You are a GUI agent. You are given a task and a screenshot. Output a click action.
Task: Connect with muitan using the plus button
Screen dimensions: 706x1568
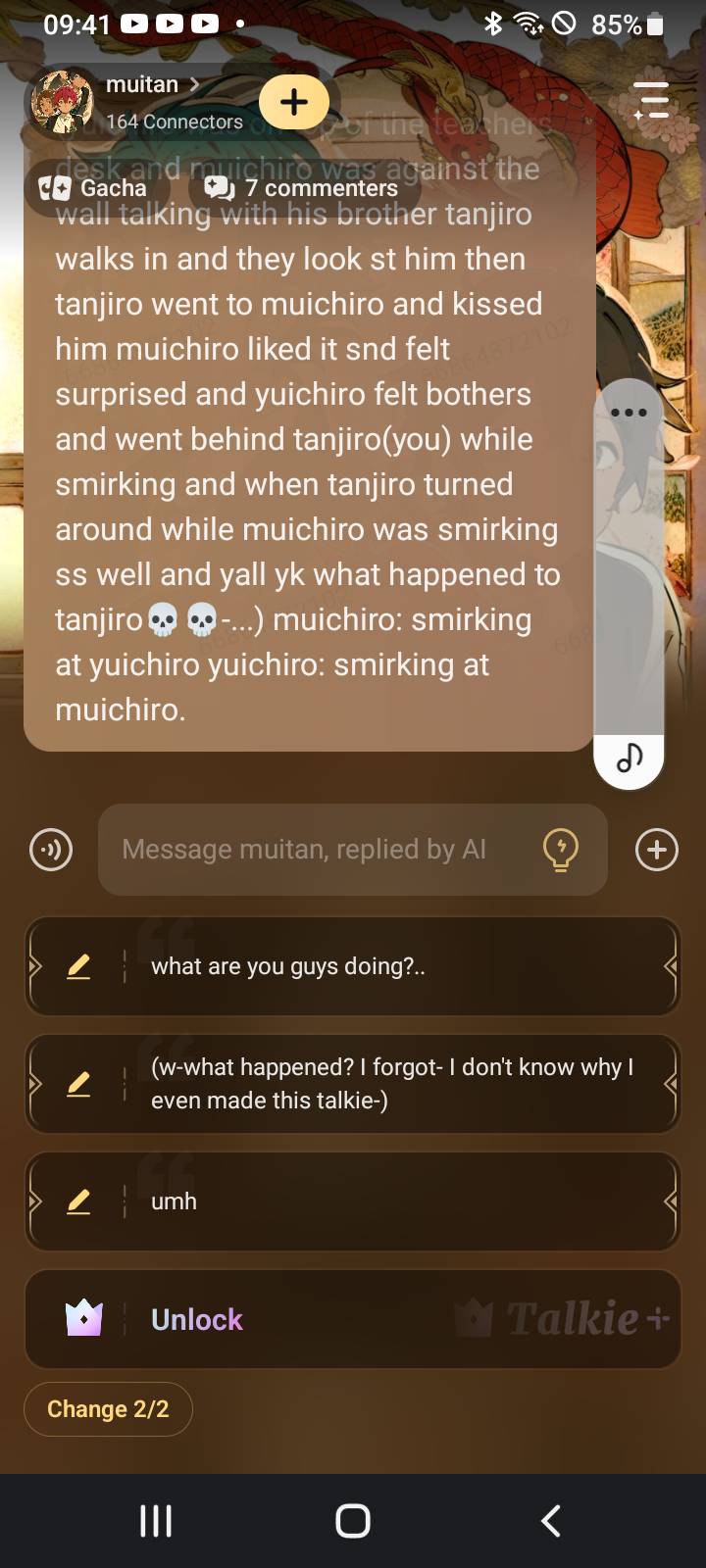click(293, 102)
